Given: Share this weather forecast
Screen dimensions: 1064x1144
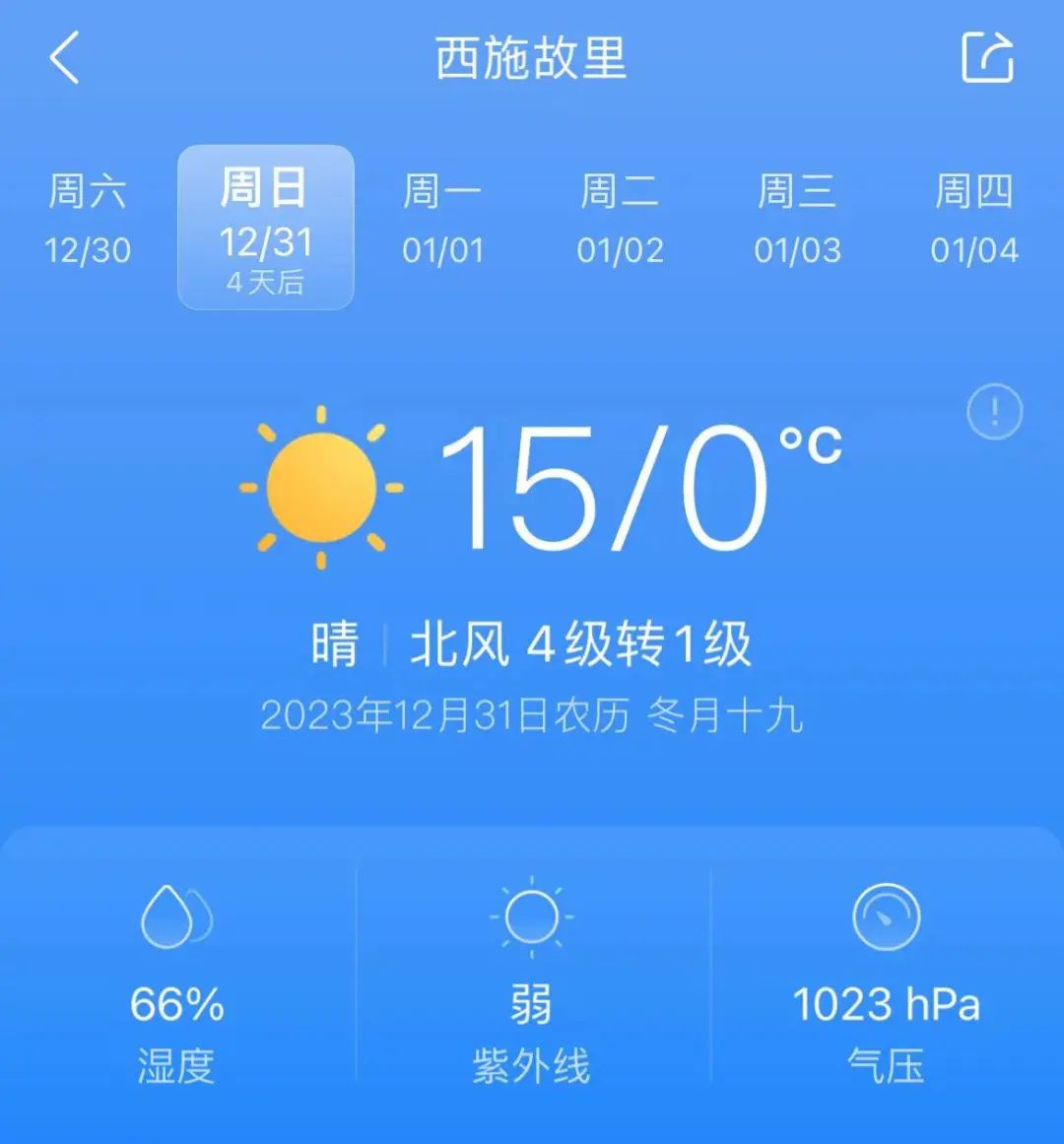Looking at the screenshot, I should point(987,57).
